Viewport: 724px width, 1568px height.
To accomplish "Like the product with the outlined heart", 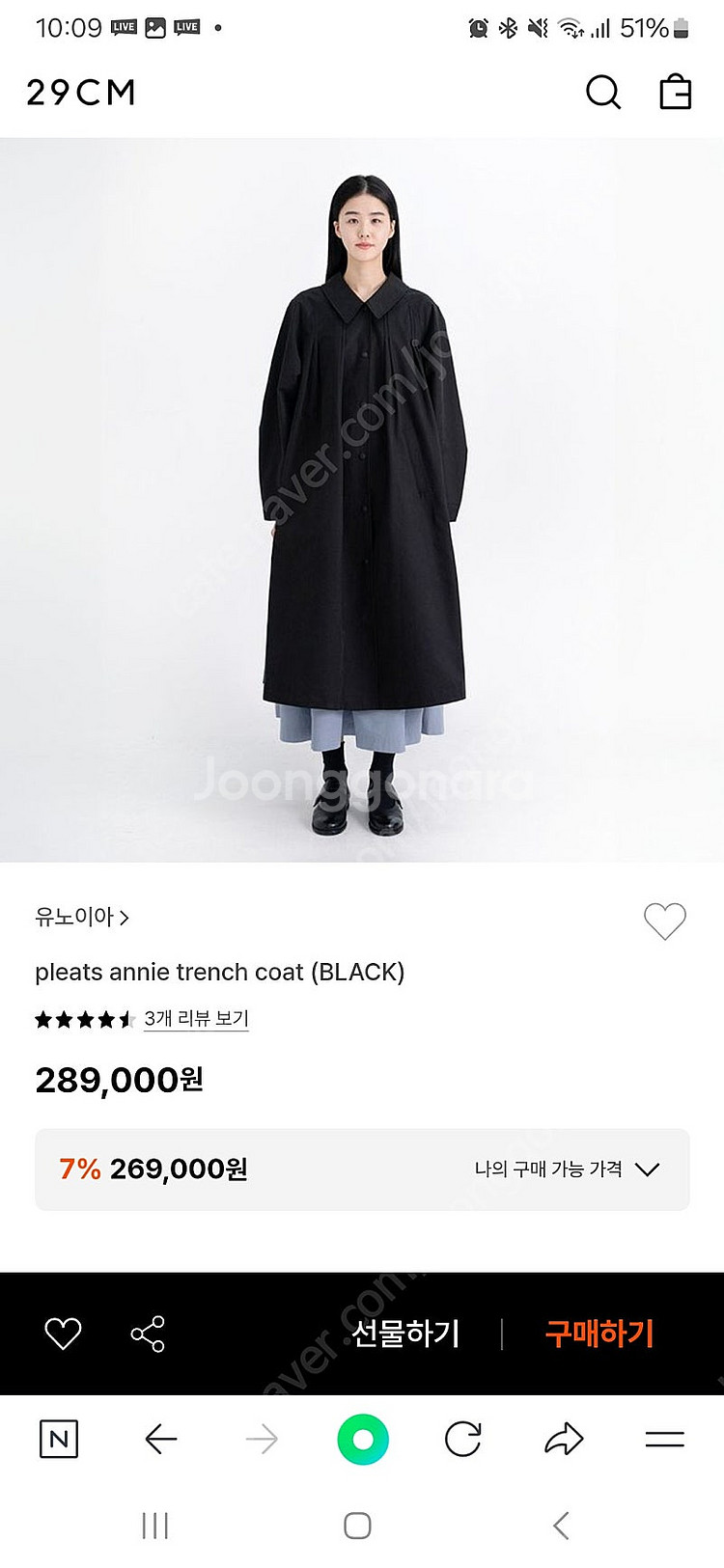I will point(664,921).
